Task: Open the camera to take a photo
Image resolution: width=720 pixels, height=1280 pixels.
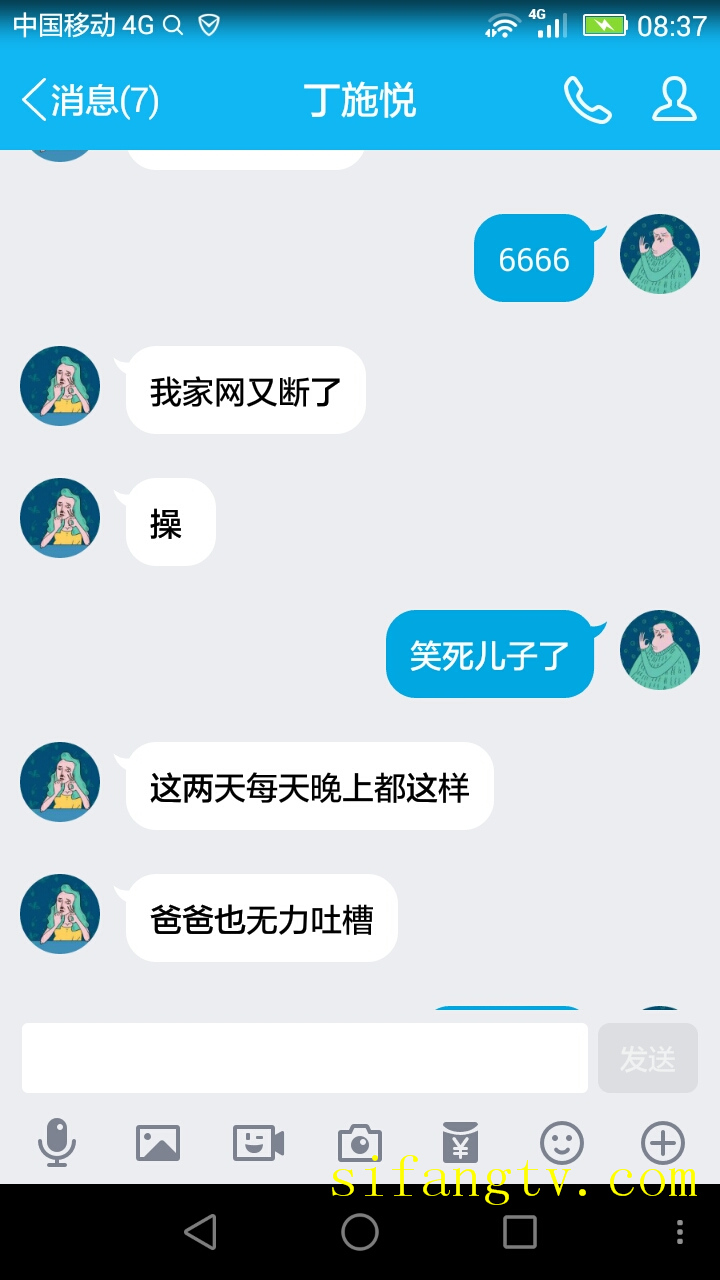Action: [x=360, y=1142]
